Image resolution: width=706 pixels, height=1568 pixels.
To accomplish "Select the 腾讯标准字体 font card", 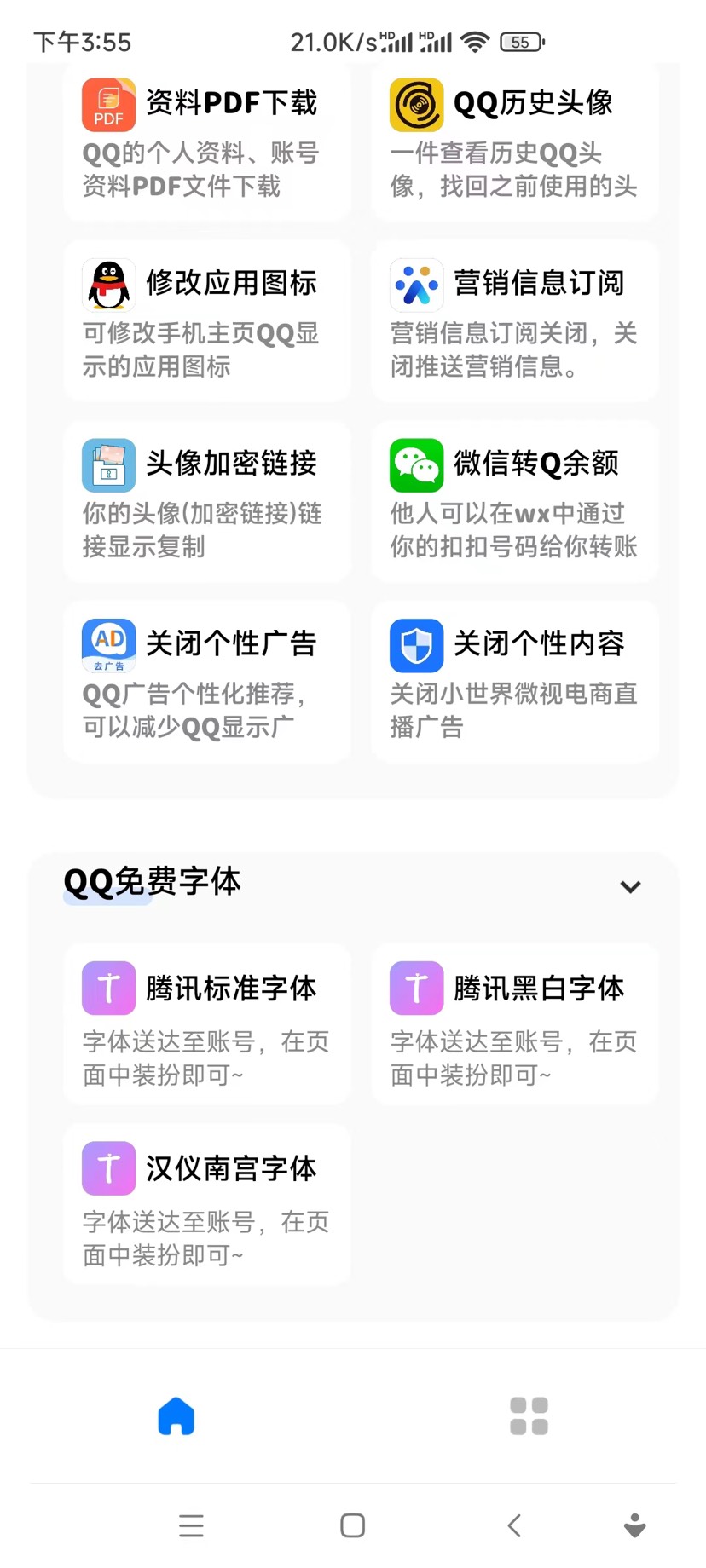I will (x=207, y=1024).
